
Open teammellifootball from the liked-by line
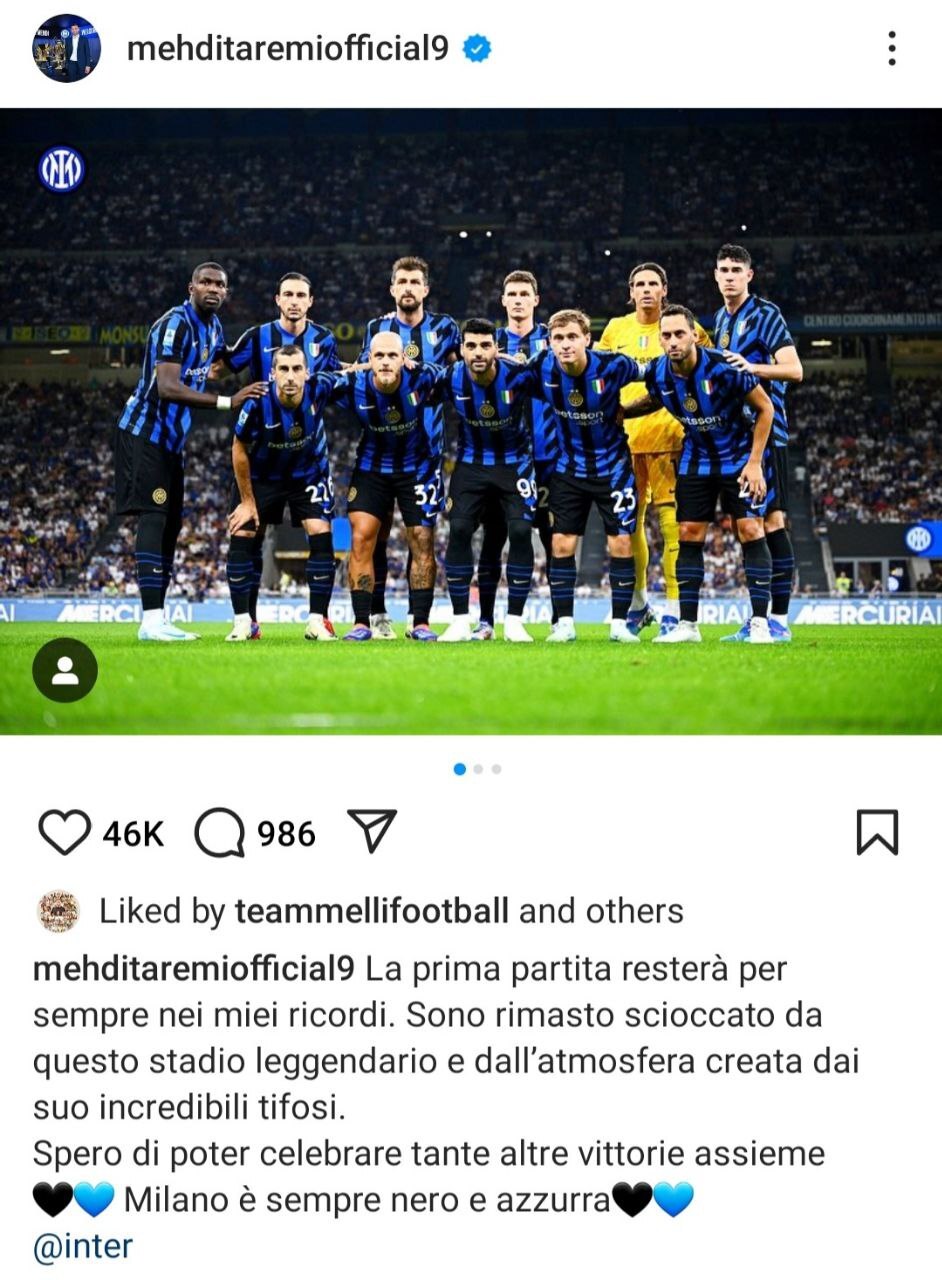pyautogui.click(x=371, y=911)
